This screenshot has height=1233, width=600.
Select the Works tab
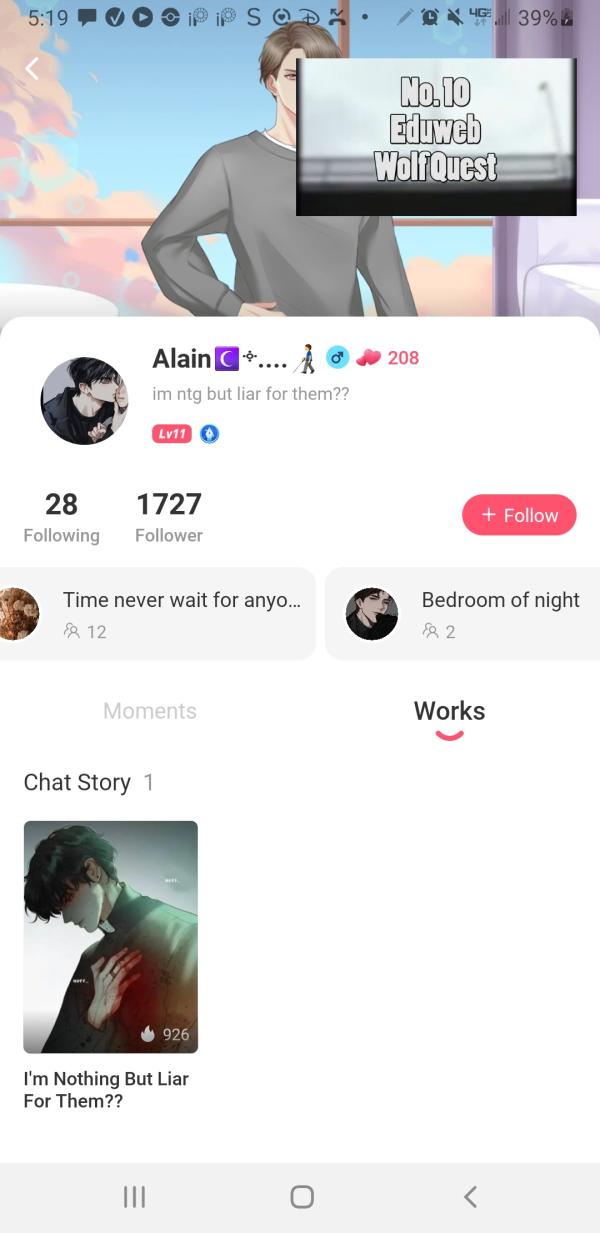(449, 711)
